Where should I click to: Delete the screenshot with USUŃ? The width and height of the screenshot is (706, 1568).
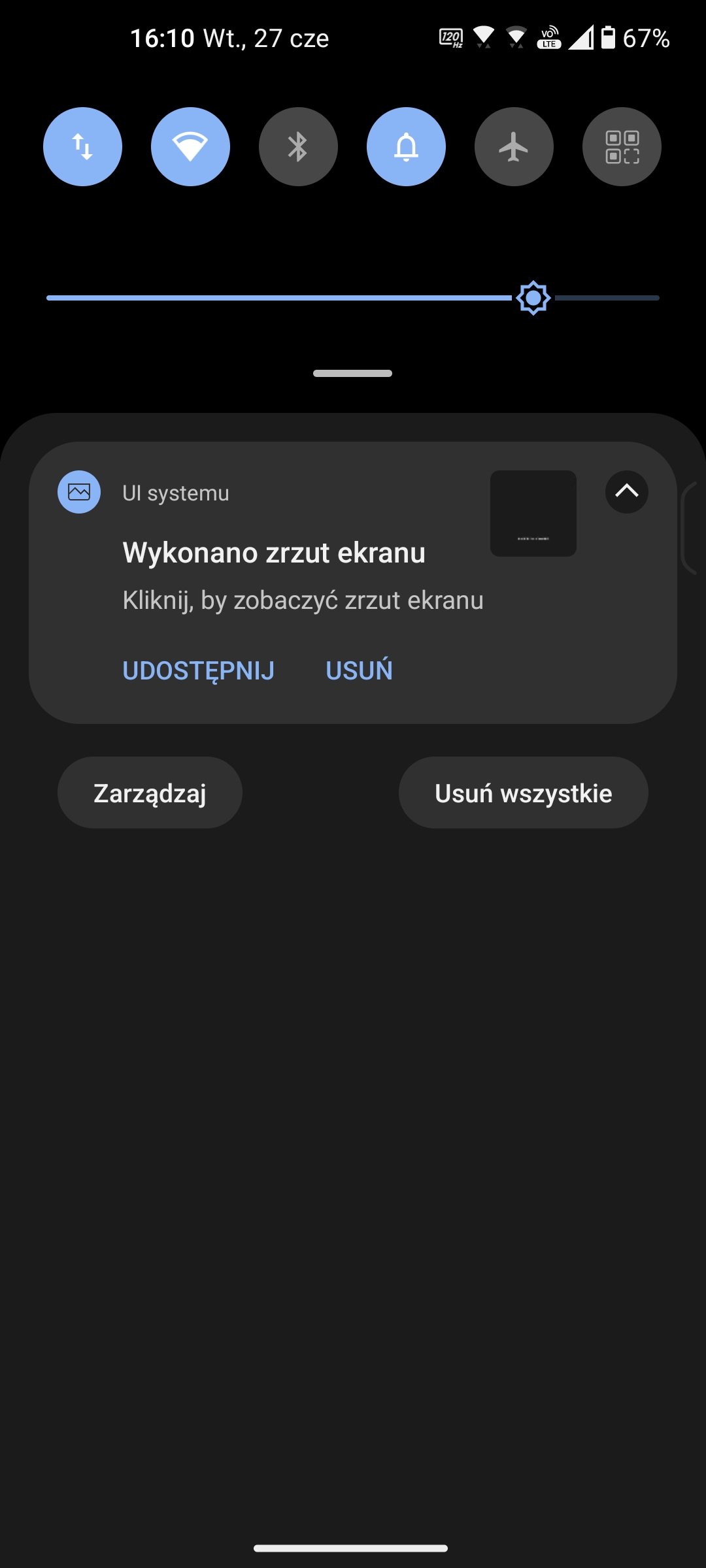coord(359,670)
